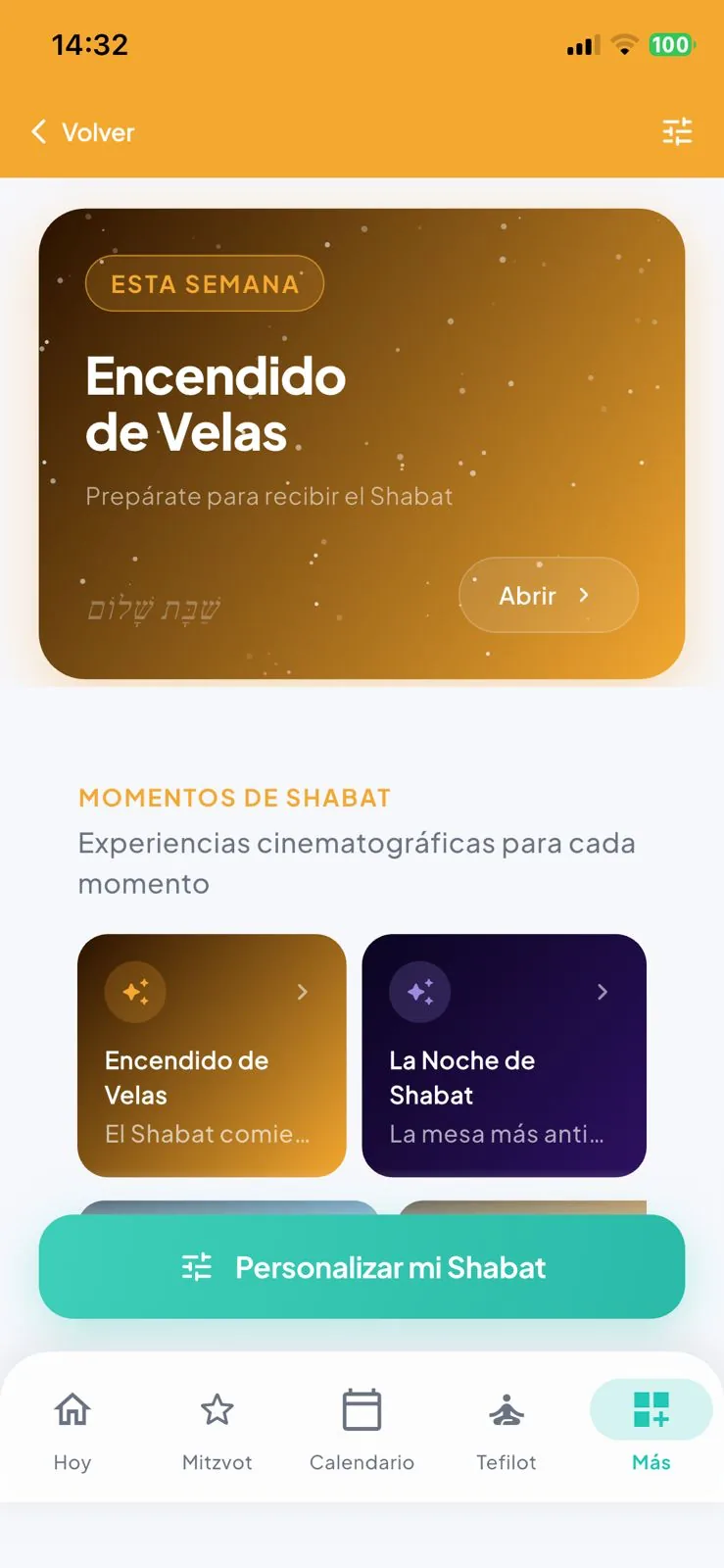This screenshot has width=724, height=1568.
Task: Select the Más tab
Action: tap(652, 1431)
